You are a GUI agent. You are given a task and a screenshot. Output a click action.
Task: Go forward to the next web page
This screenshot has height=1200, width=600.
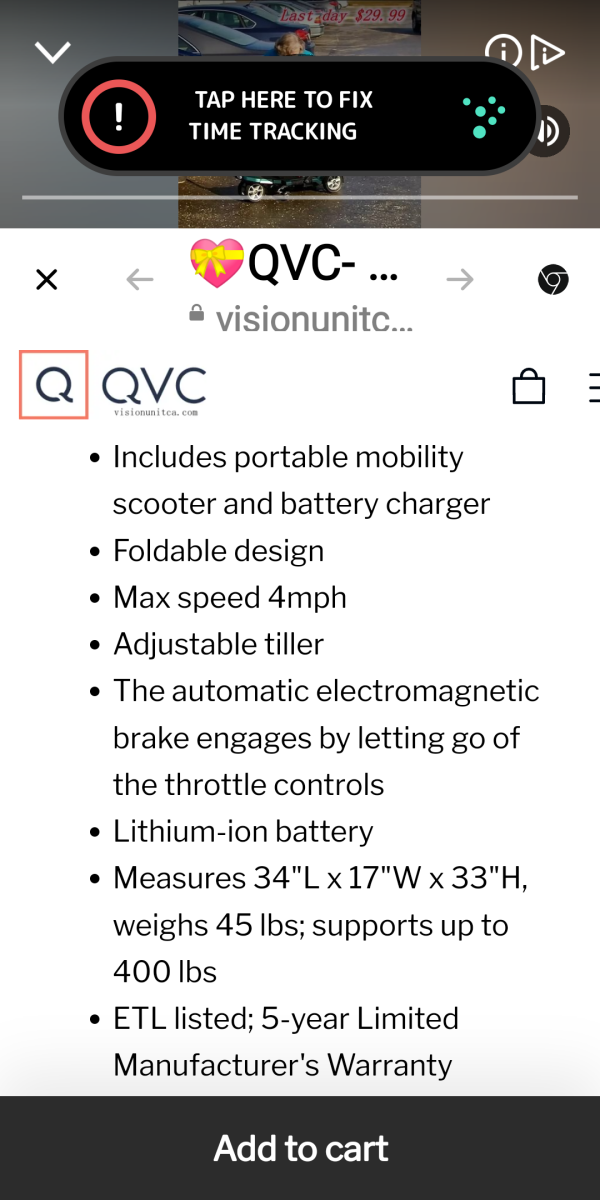coord(460,280)
